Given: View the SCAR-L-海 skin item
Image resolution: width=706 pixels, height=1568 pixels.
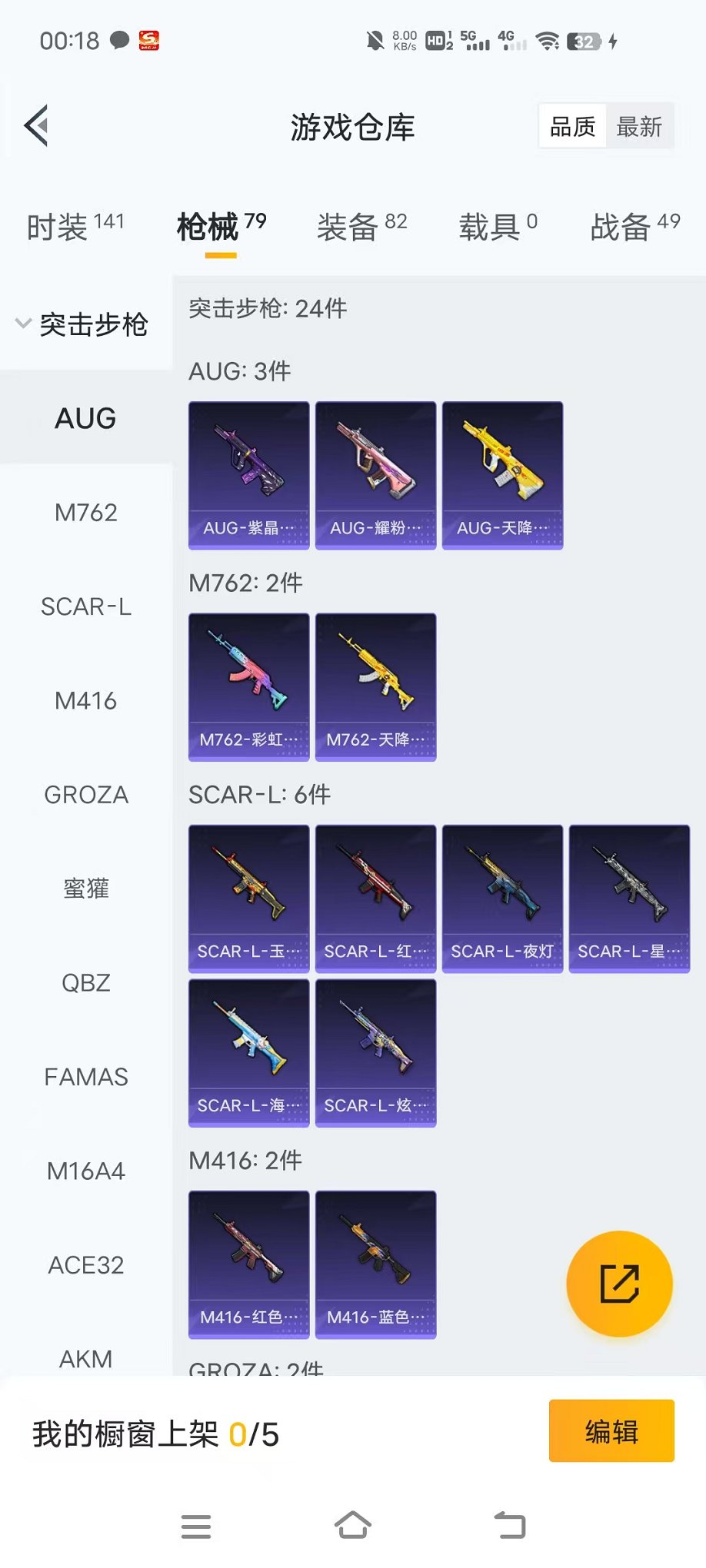Looking at the screenshot, I should pyautogui.click(x=248, y=1052).
